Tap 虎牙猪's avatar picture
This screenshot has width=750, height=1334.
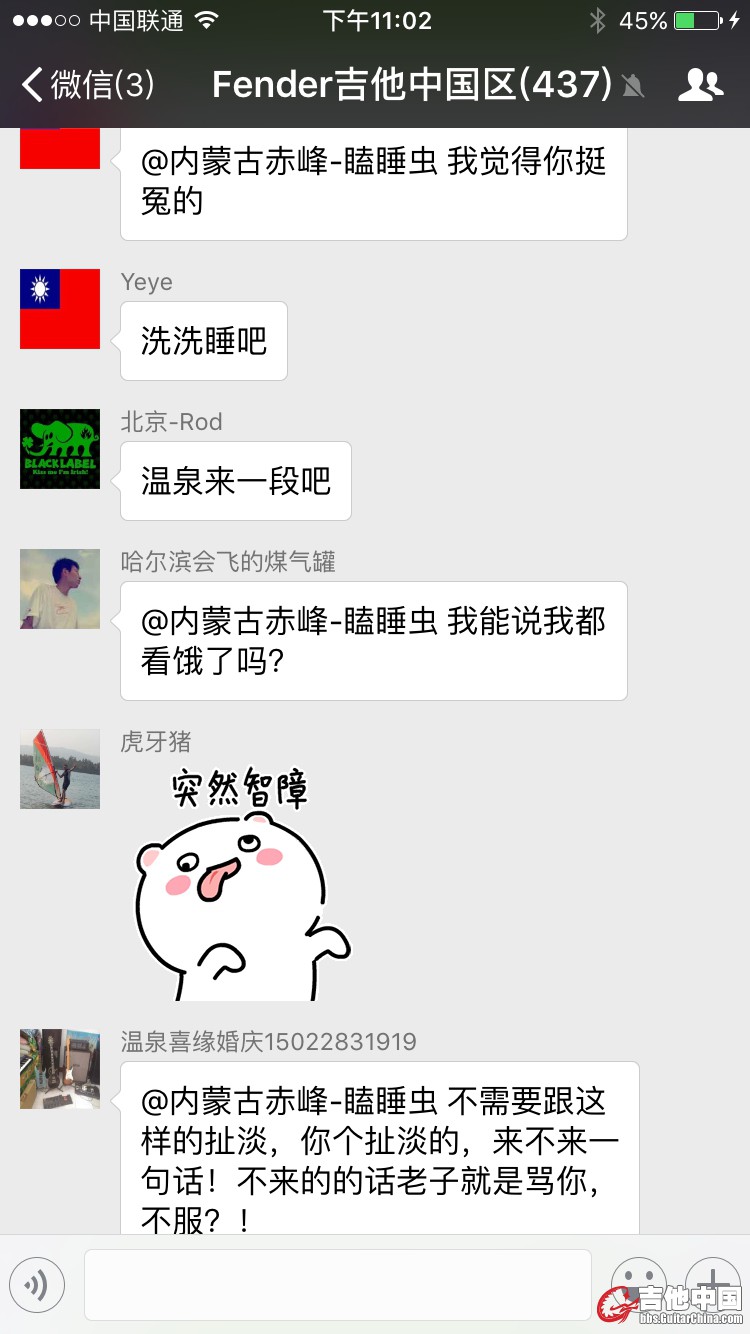tap(60, 769)
